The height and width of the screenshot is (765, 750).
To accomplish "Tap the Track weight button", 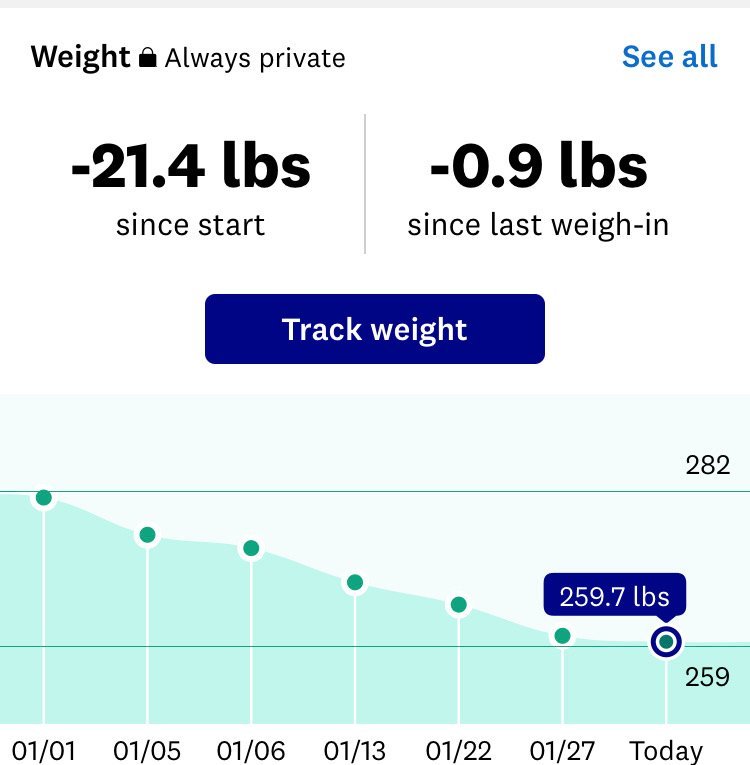I will point(375,329).
